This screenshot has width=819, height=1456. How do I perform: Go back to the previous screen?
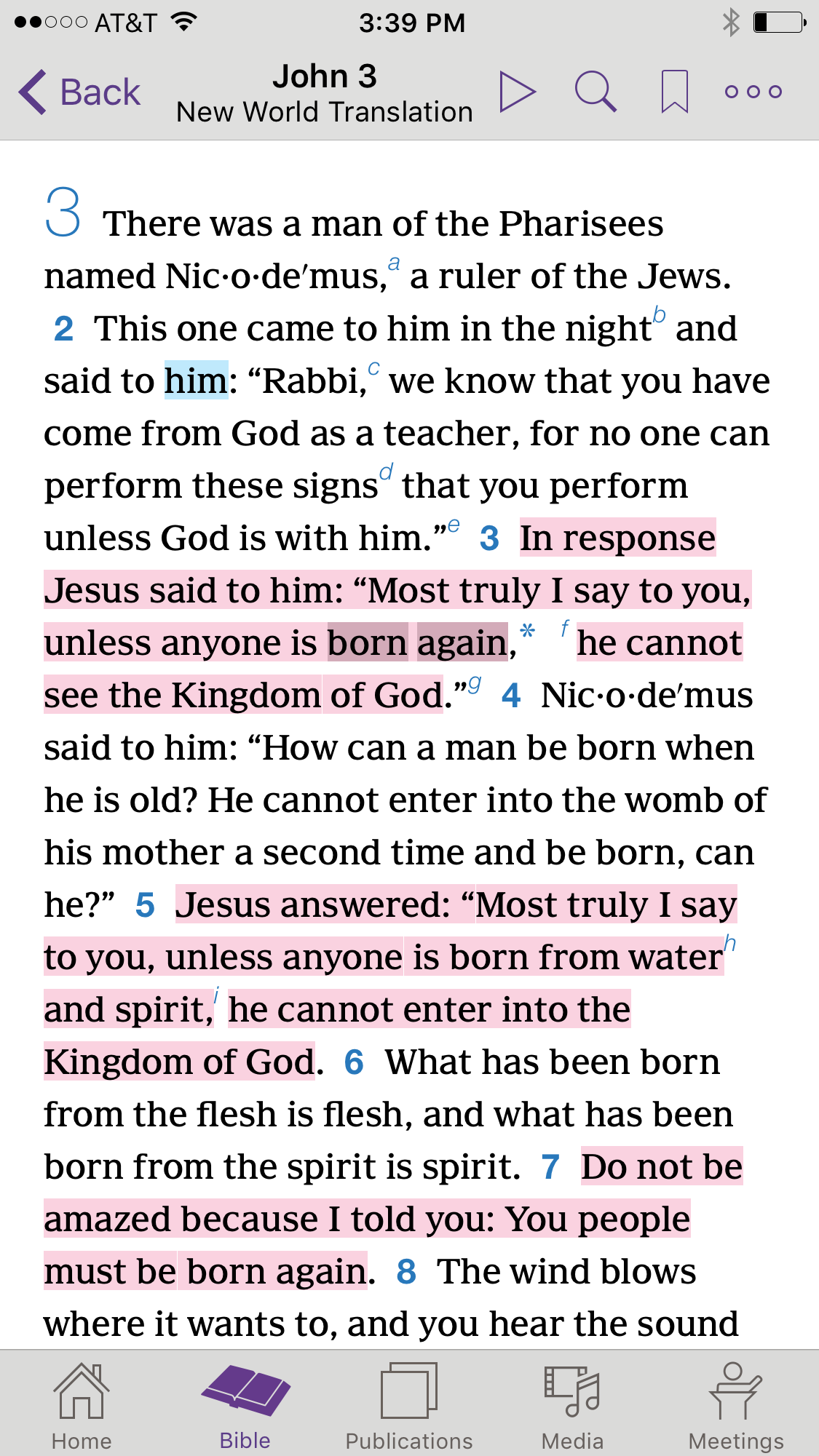pos(79,92)
